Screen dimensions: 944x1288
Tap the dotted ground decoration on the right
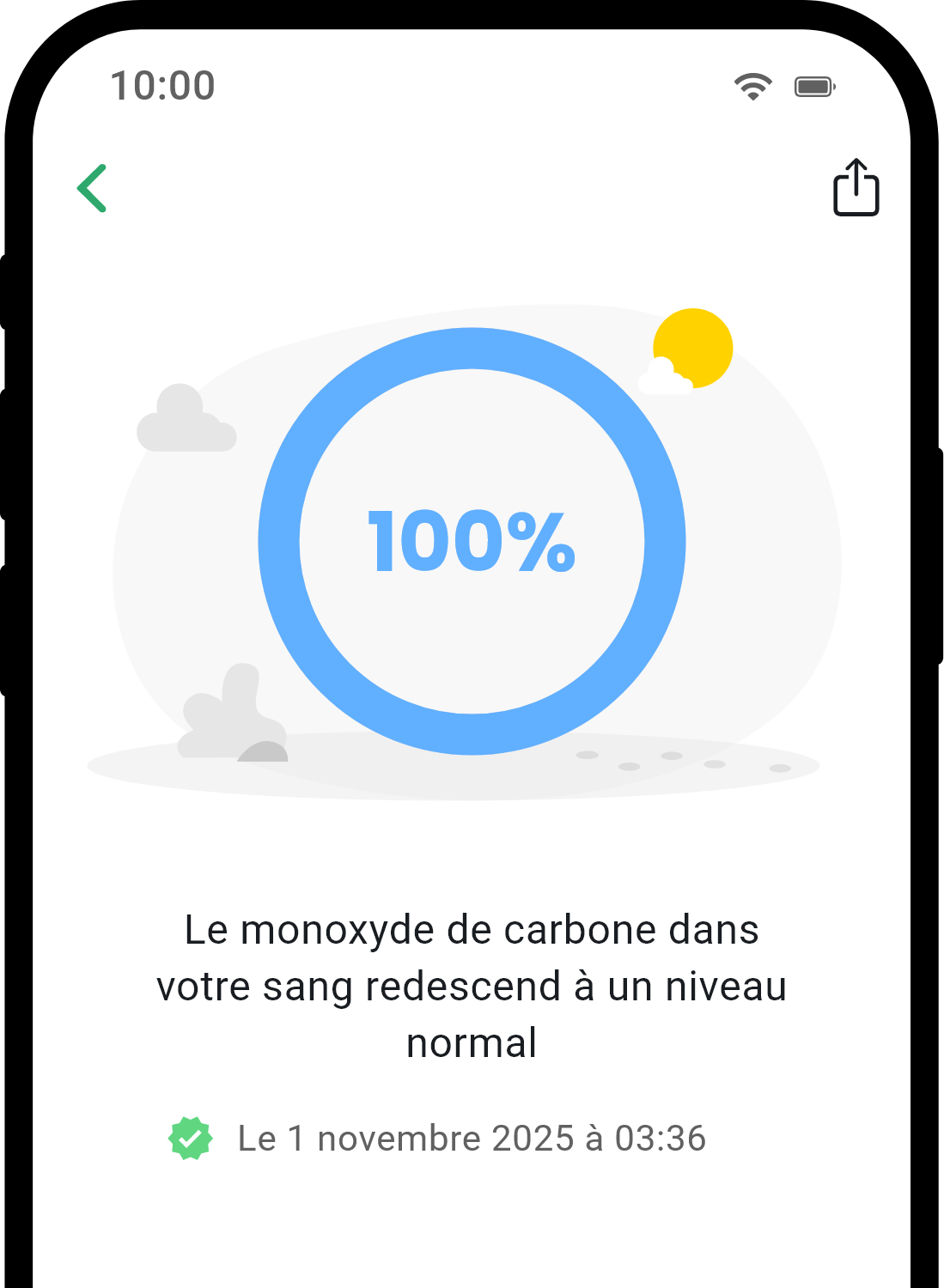click(x=679, y=760)
